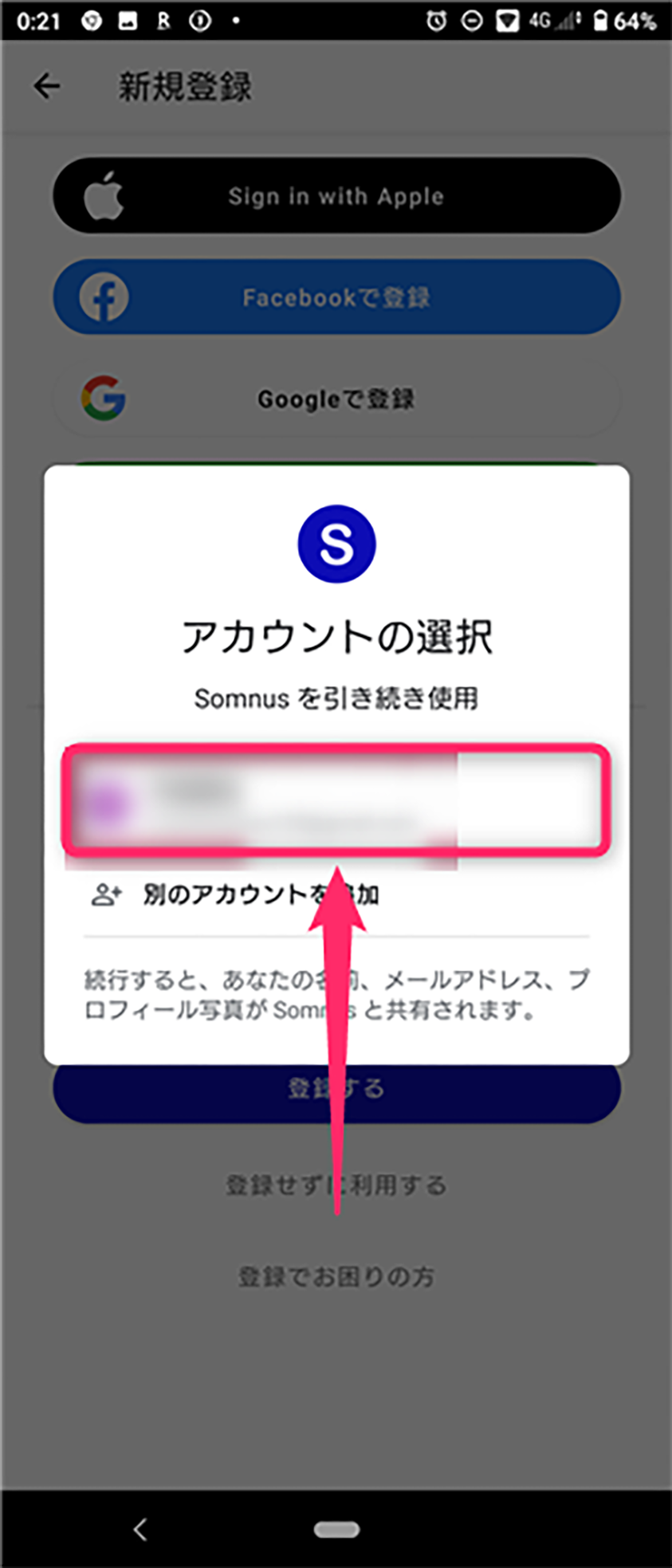672x1568 pixels.
Task: Tap the system back button
Action: 140,1529
